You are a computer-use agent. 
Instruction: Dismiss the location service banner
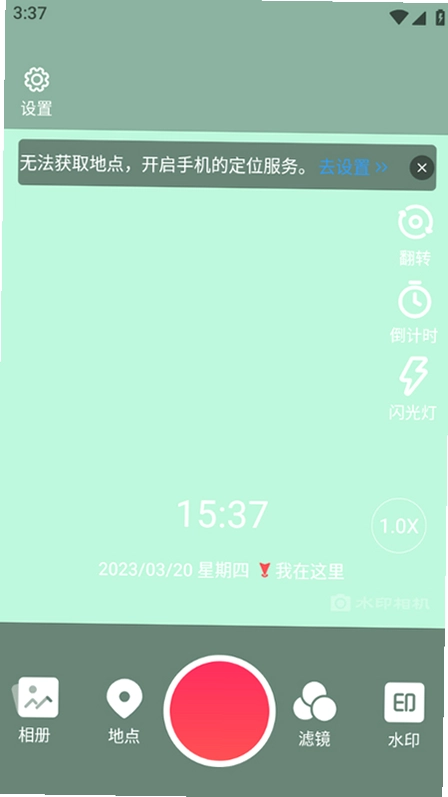click(x=422, y=168)
